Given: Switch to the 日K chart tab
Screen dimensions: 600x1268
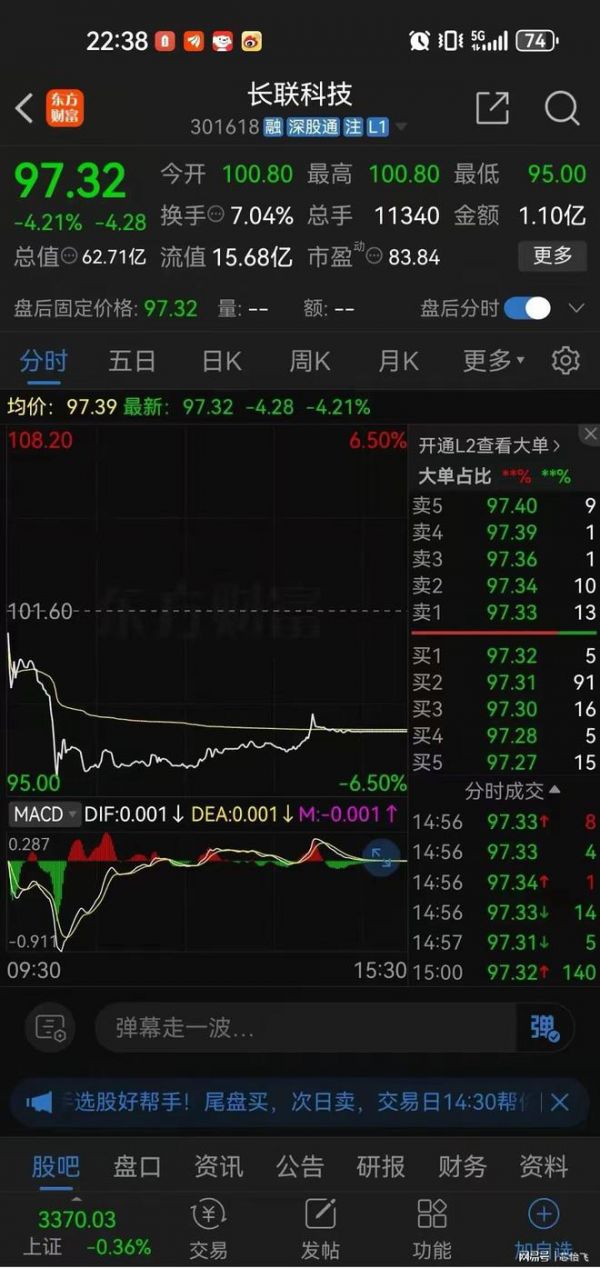Looking at the screenshot, I should tap(220, 360).
